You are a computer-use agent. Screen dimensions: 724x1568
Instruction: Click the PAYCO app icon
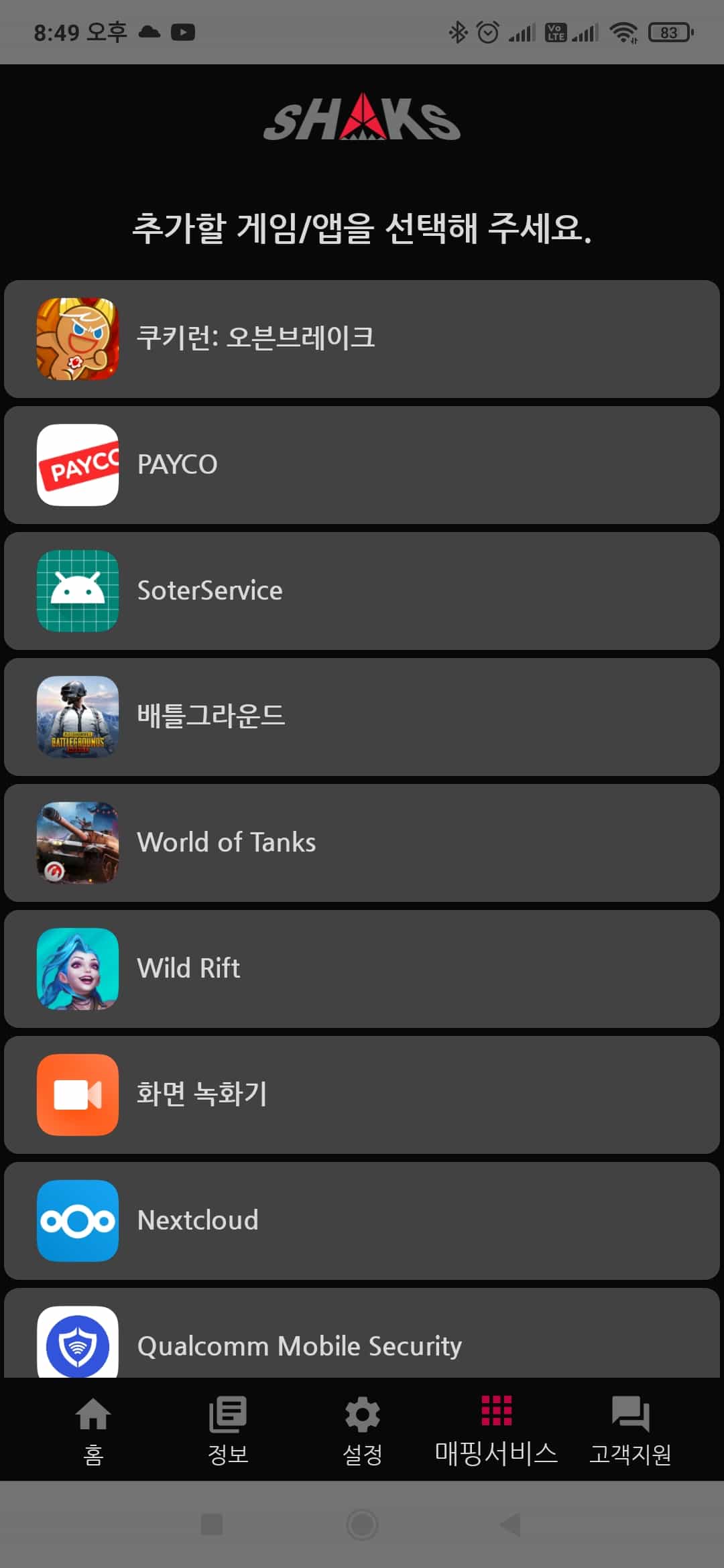(78, 464)
